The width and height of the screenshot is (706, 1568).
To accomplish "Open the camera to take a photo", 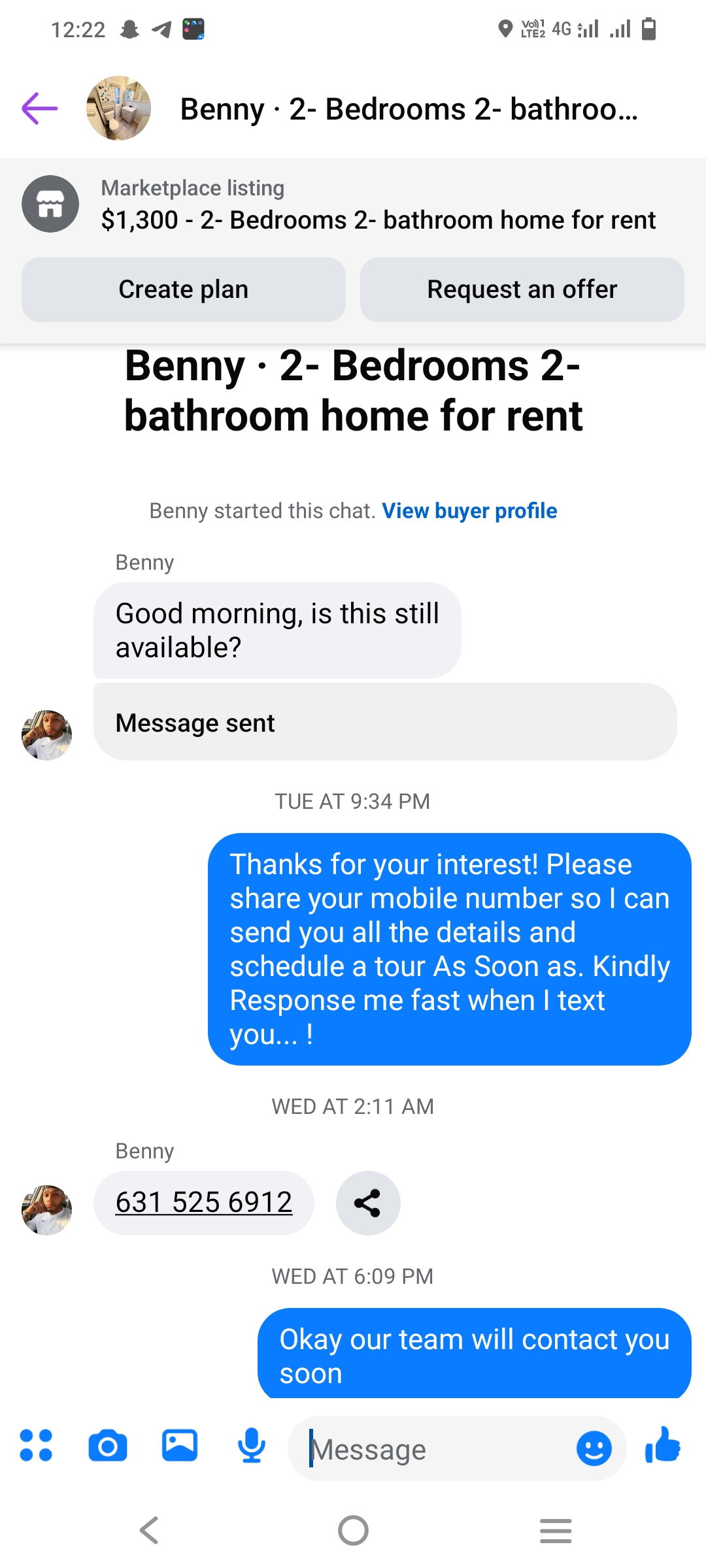I will point(108,1446).
